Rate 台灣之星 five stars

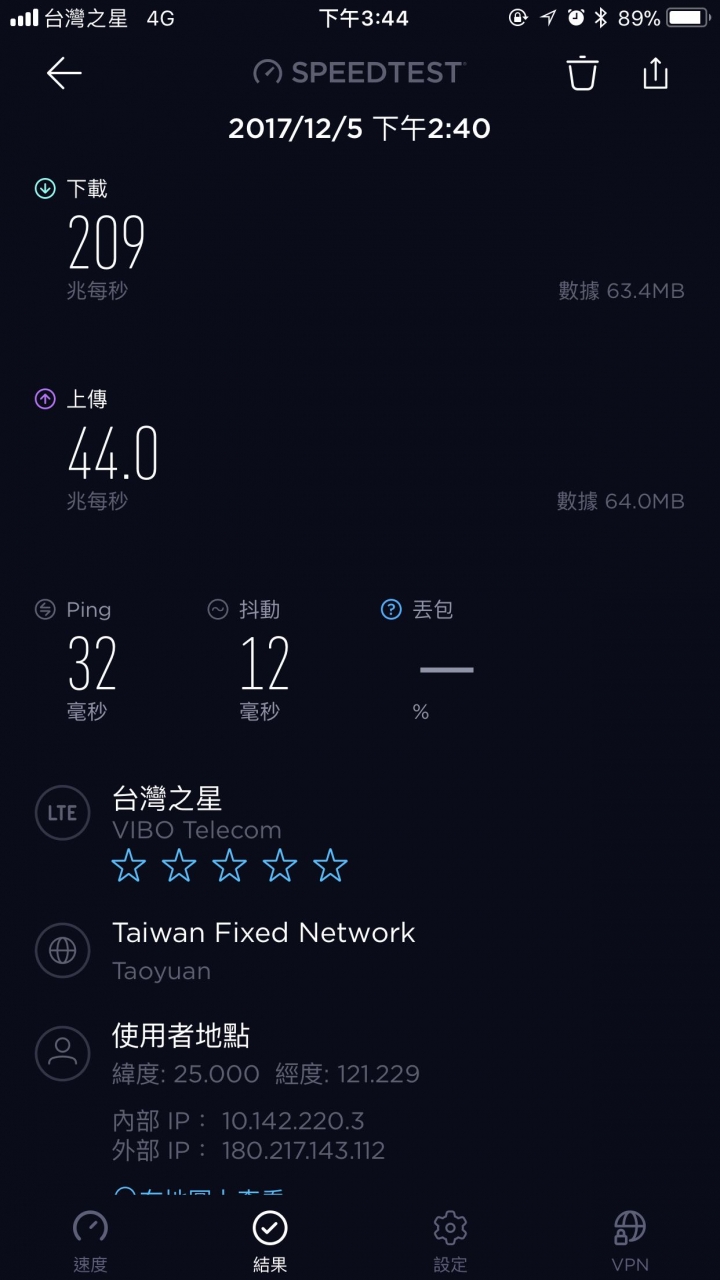(x=330, y=866)
